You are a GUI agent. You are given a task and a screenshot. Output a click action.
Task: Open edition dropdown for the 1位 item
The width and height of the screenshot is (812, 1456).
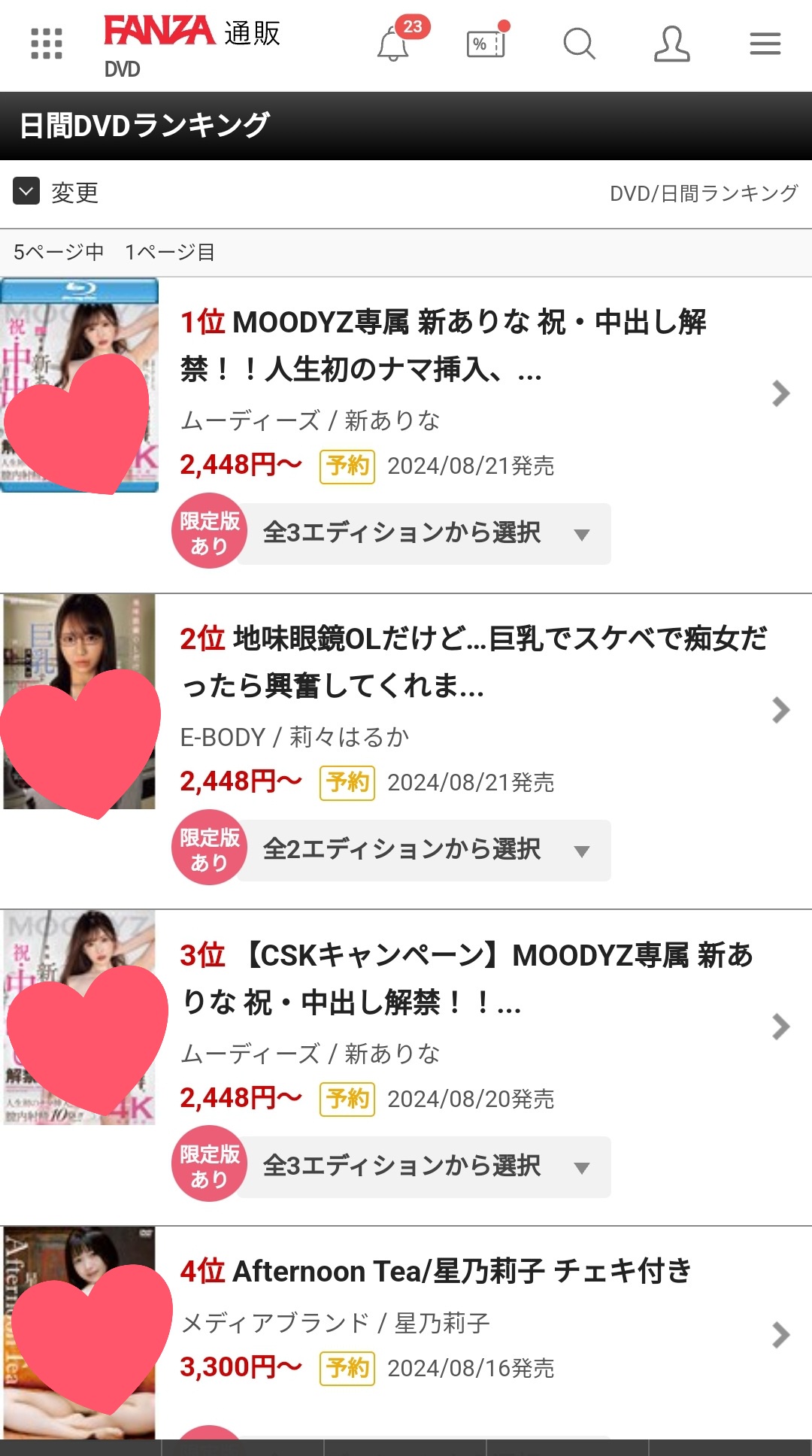point(424,533)
